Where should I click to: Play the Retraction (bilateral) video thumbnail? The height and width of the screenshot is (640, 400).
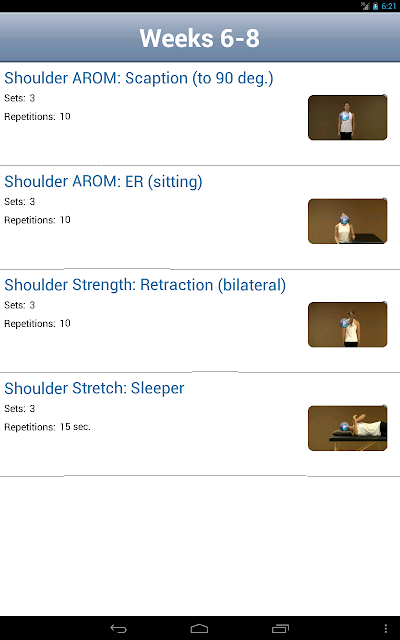(347, 324)
